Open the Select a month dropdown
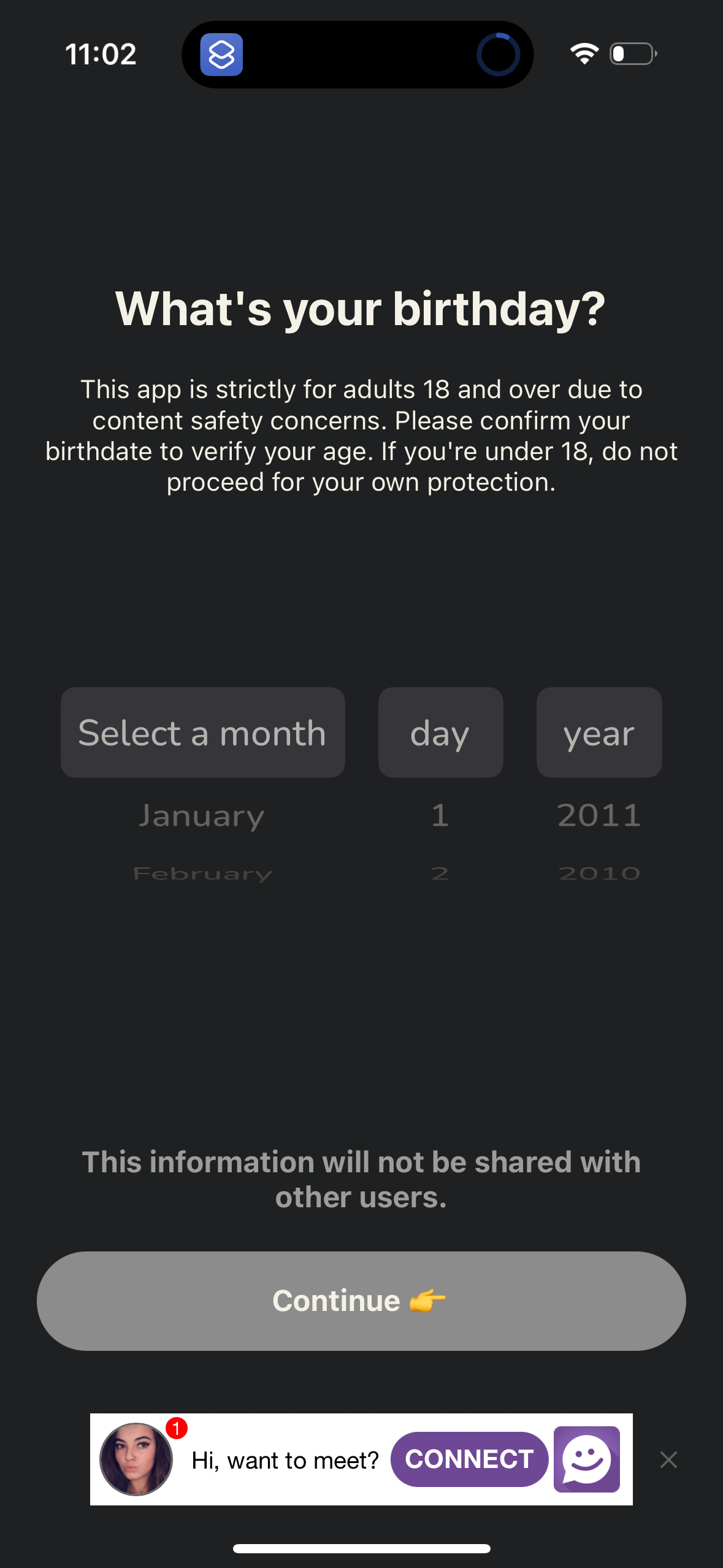Viewport: 723px width, 1568px height. [x=202, y=732]
